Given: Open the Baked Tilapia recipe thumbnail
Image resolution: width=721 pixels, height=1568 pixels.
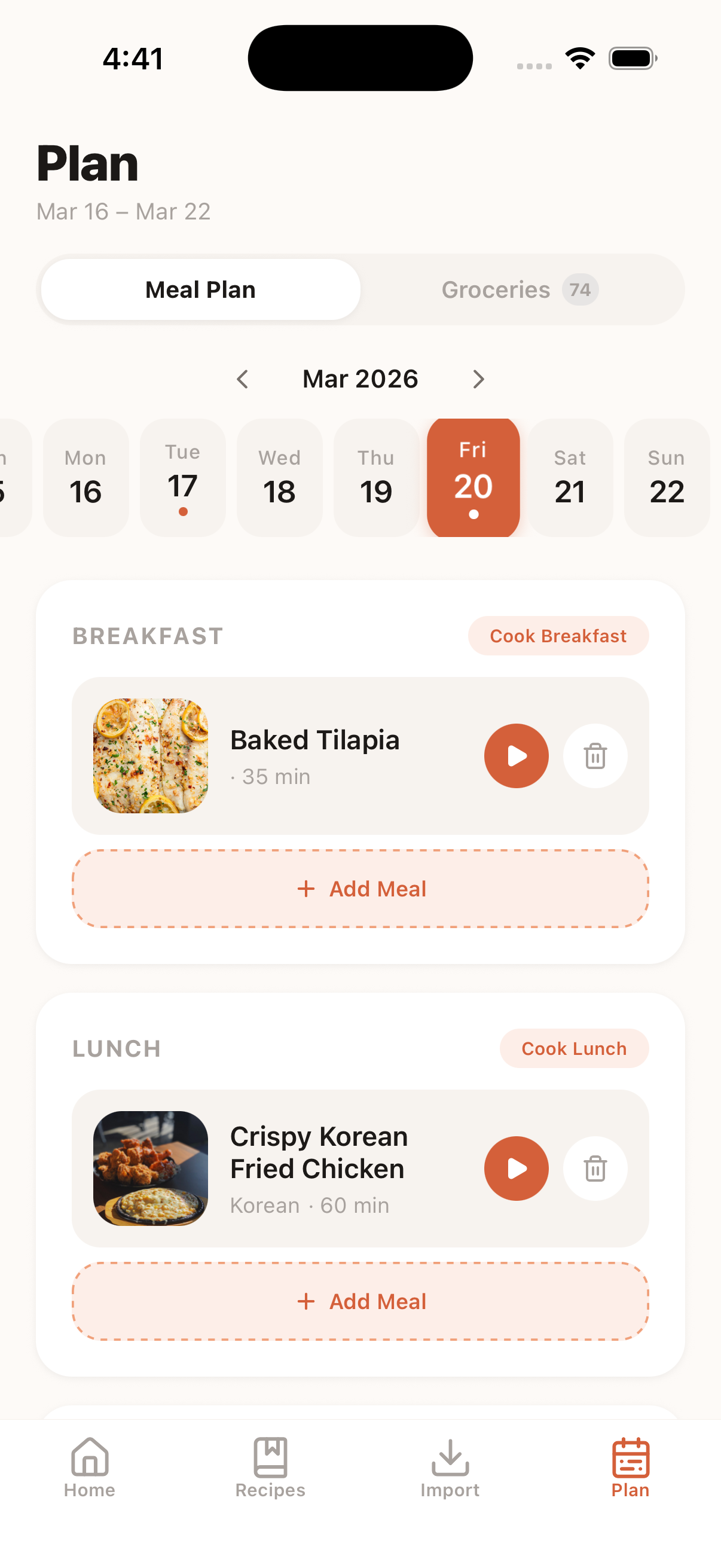Looking at the screenshot, I should [x=151, y=755].
